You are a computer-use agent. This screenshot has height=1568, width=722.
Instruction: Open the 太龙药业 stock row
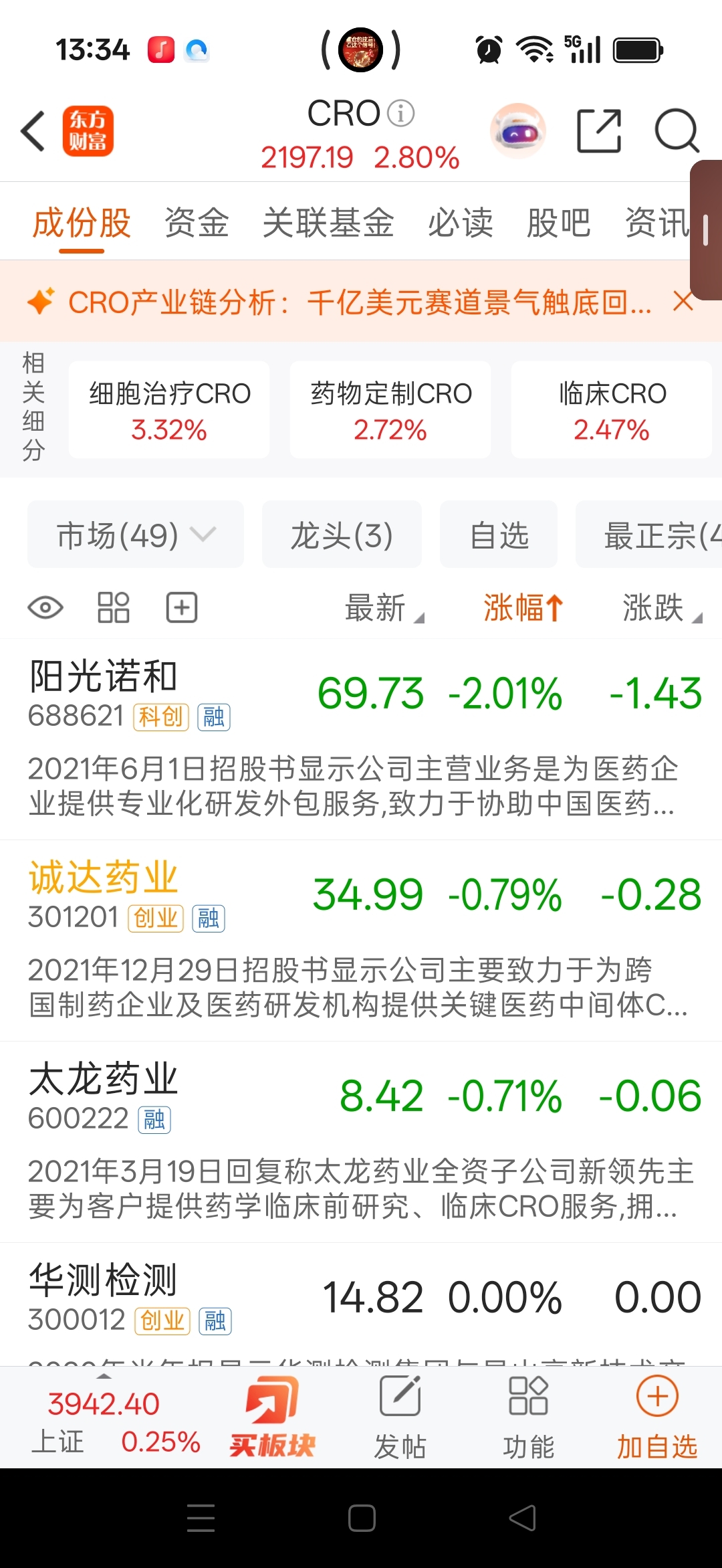point(361,1142)
